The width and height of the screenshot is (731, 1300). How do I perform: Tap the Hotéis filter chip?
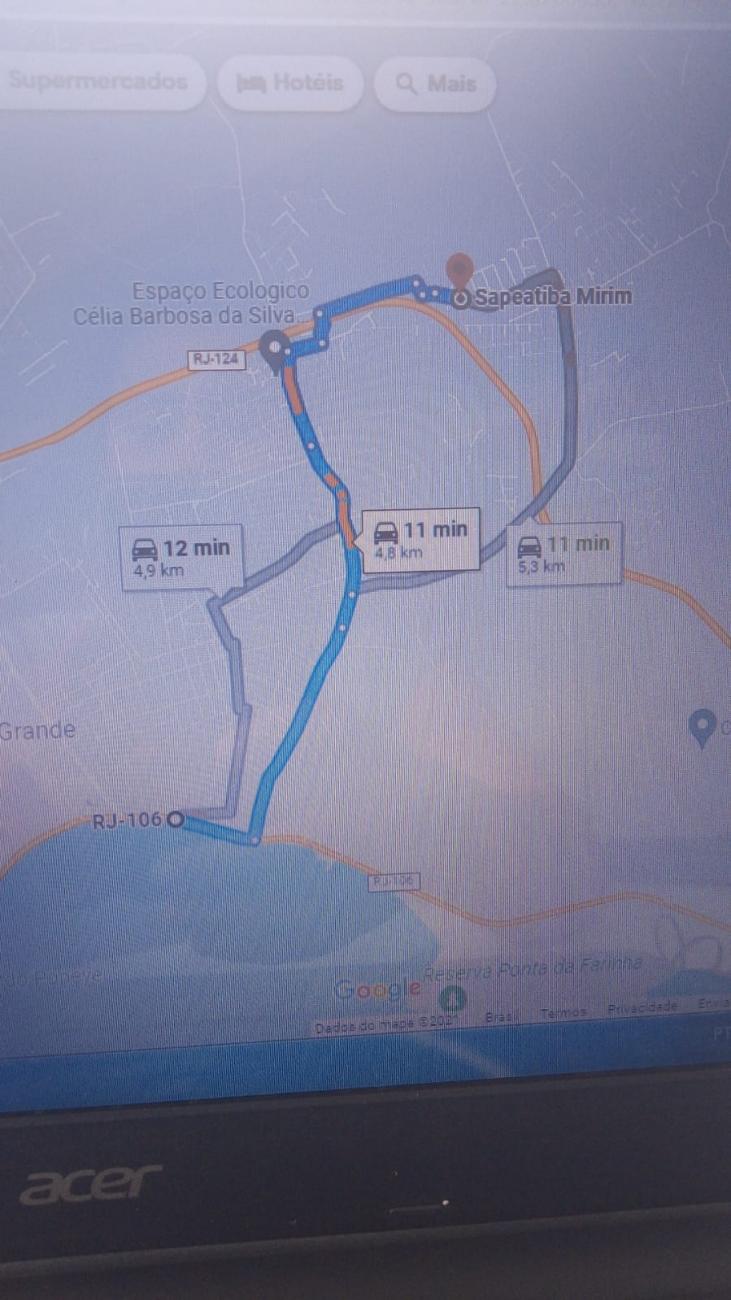pyautogui.click(x=289, y=84)
